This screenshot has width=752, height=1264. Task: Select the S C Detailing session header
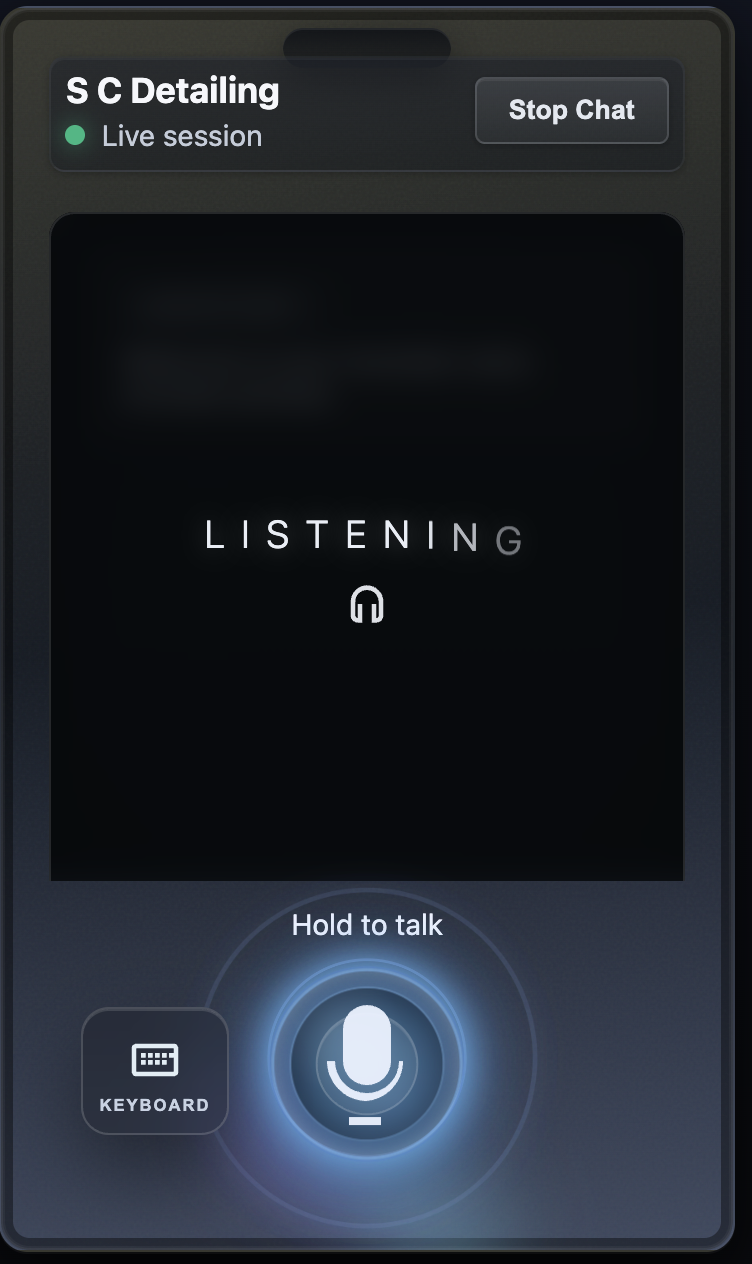point(172,90)
